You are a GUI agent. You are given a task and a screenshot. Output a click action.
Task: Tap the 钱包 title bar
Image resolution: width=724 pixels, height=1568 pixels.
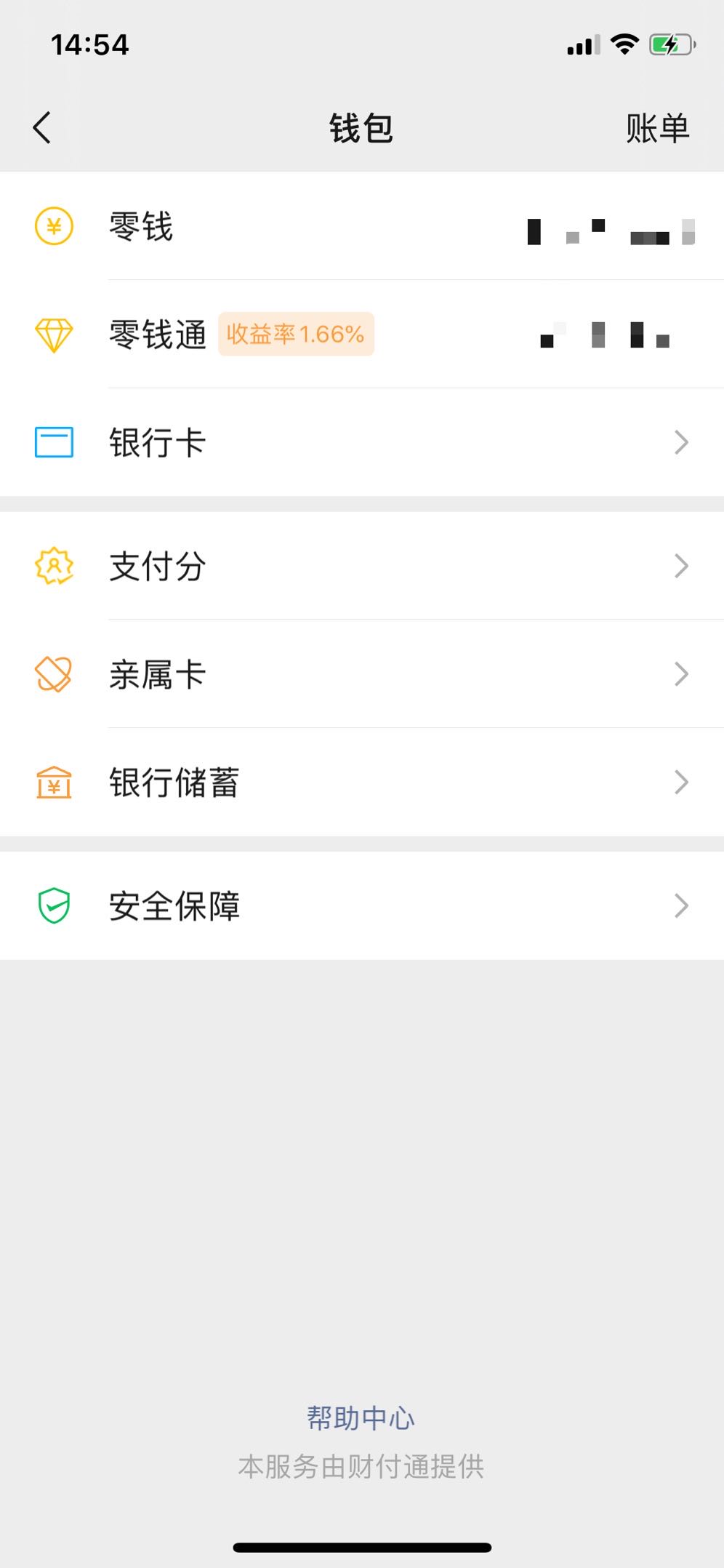[x=362, y=127]
